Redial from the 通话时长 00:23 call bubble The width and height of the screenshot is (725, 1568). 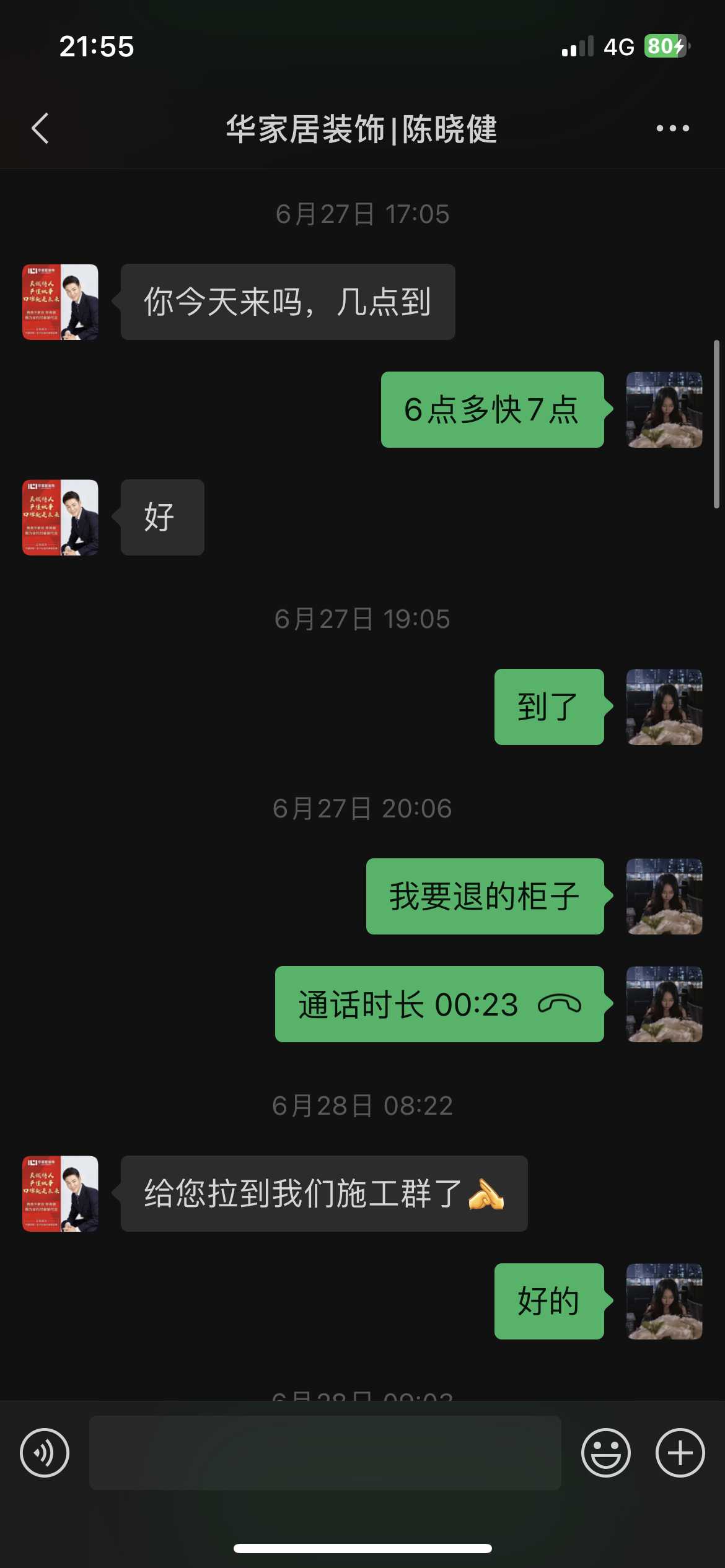tap(439, 1004)
